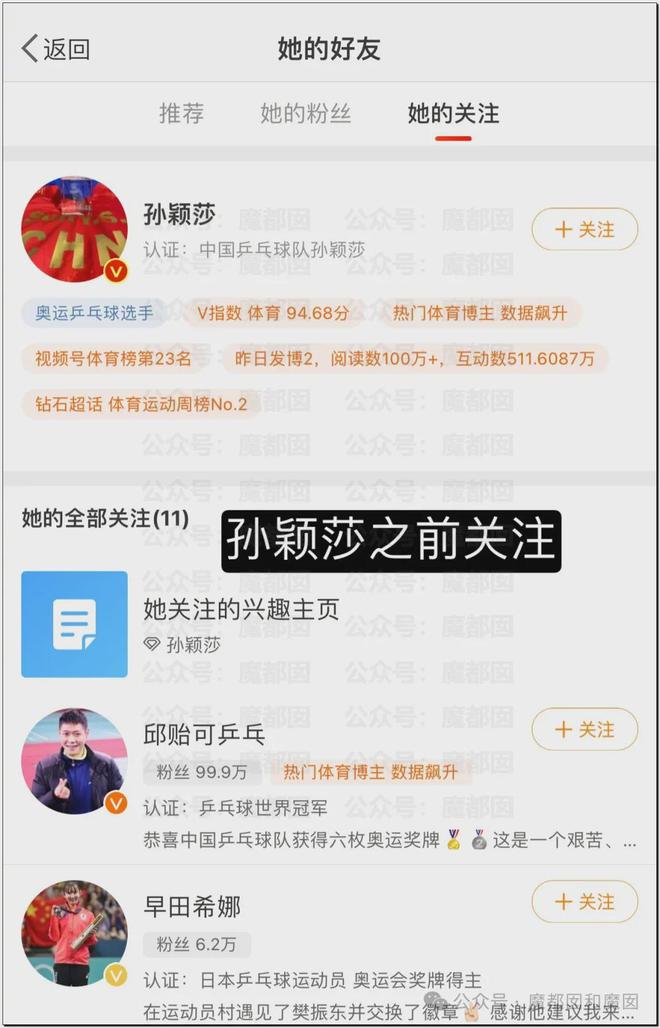Viewport: 660px width, 1028px height.
Task: Follow 邱贻可乒乓 with the 关注 button
Action: point(584,729)
